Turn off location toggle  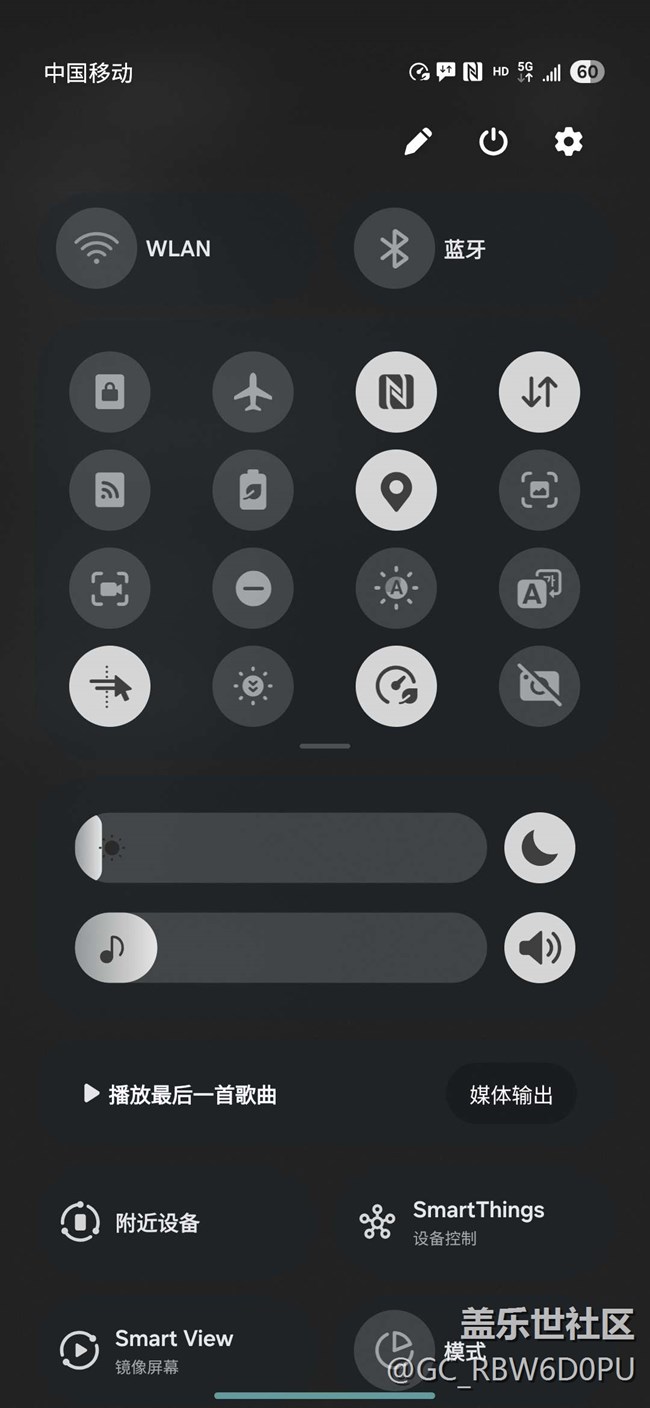[396, 490]
